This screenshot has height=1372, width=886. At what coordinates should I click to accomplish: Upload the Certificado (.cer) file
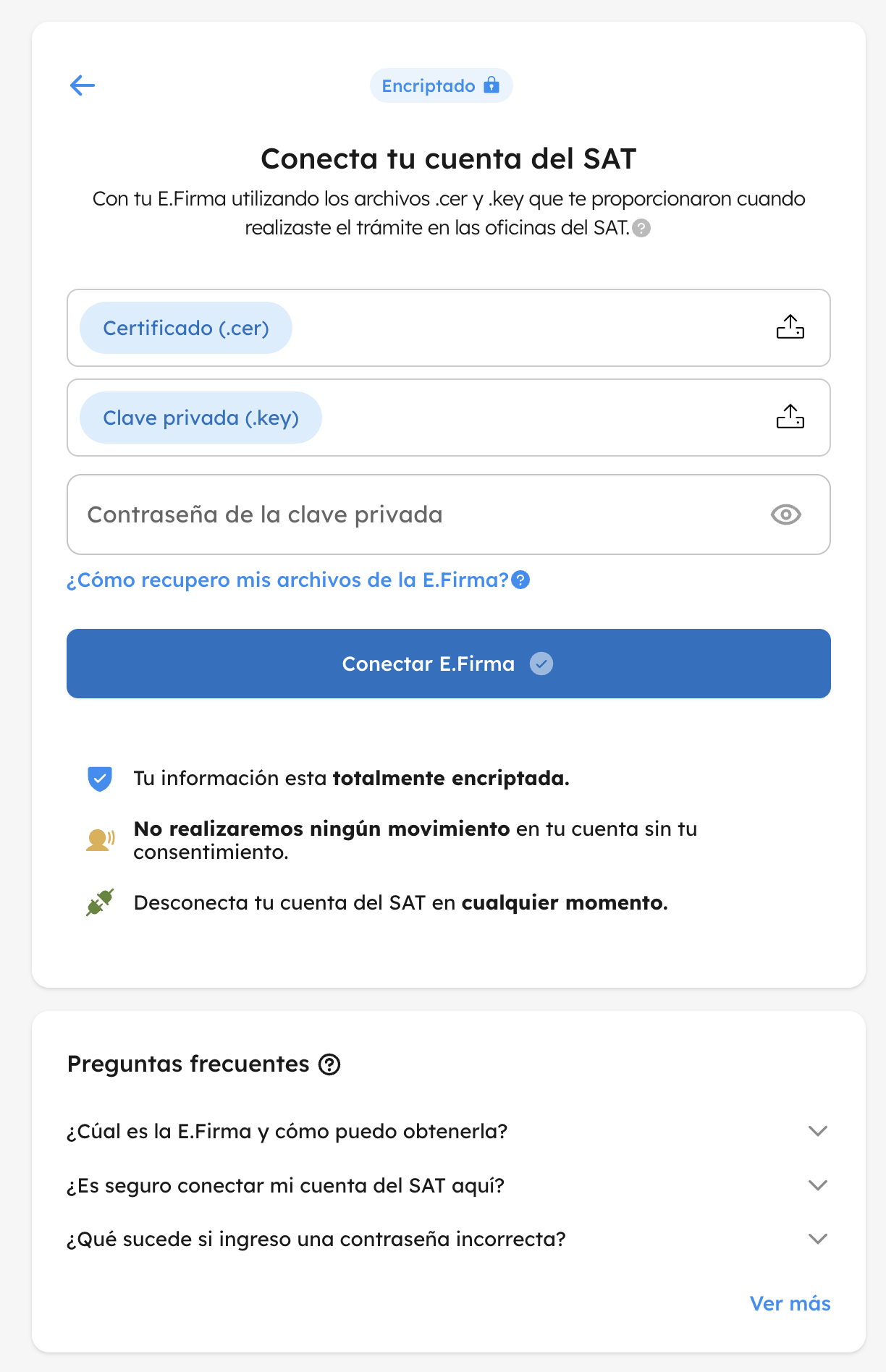[x=790, y=327]
